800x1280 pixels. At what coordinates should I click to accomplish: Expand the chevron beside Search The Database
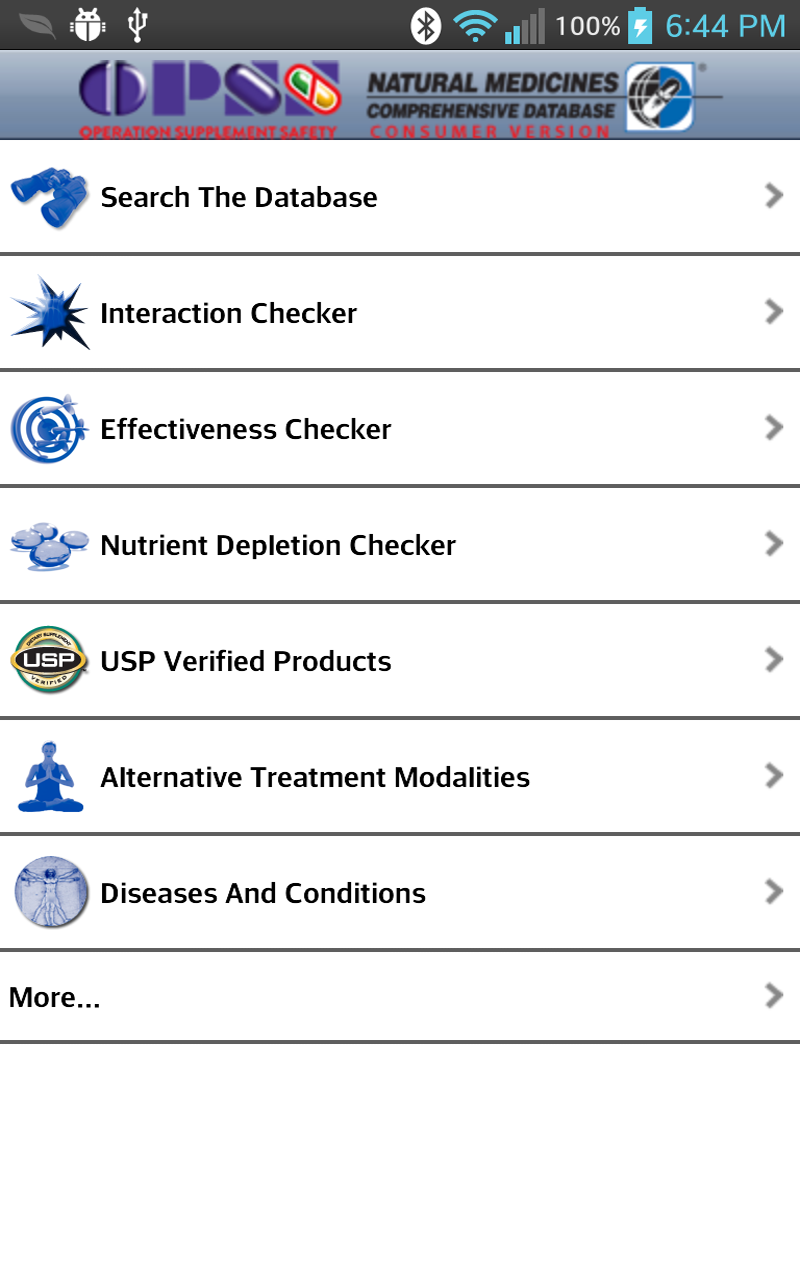(x=773, y=197)
